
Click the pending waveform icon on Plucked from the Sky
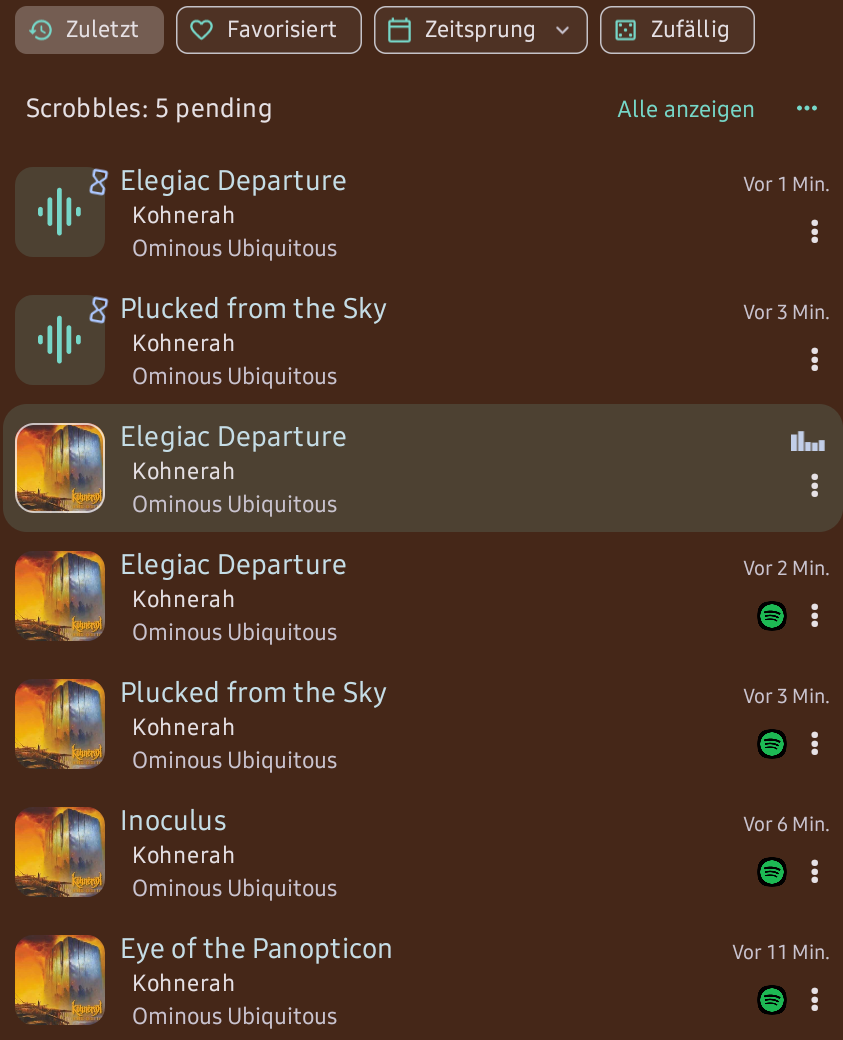60,339
